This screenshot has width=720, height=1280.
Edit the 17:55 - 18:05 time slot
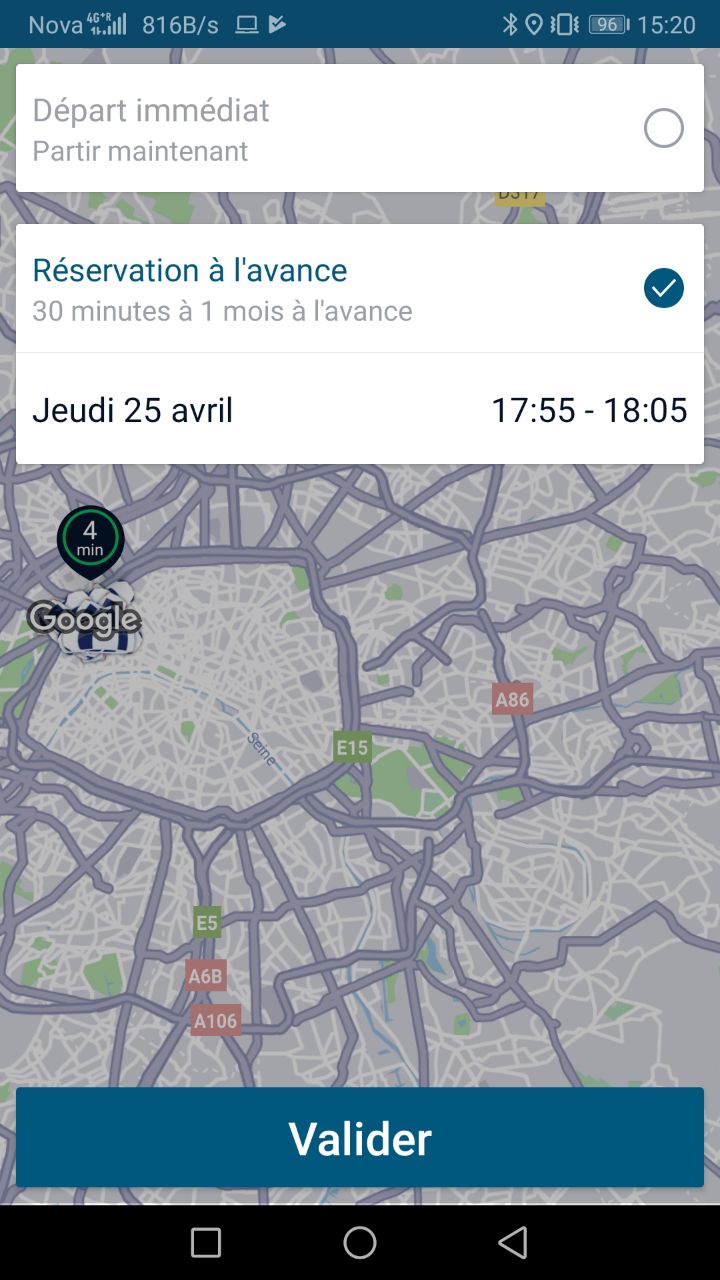click(588, 410)
